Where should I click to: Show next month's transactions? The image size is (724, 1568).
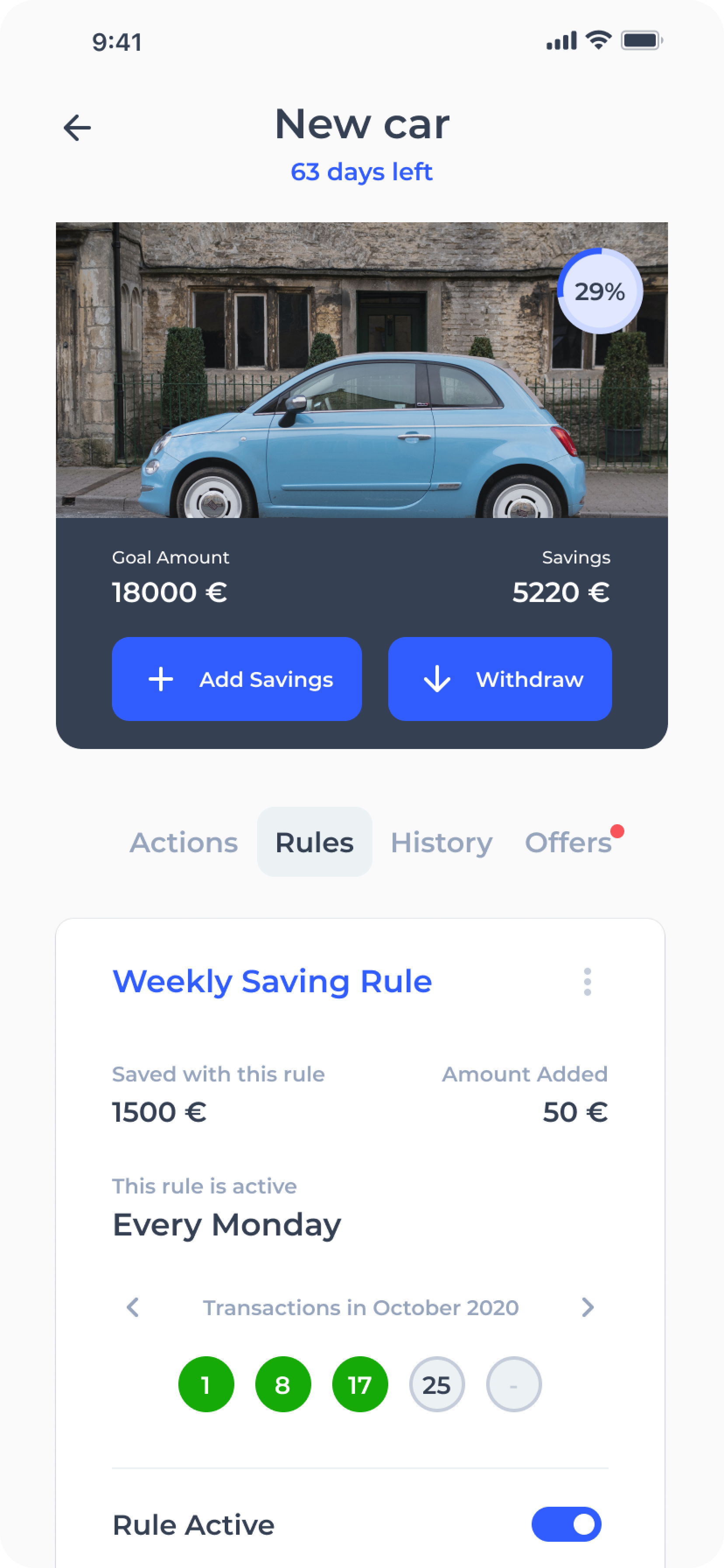(587, 1307)
